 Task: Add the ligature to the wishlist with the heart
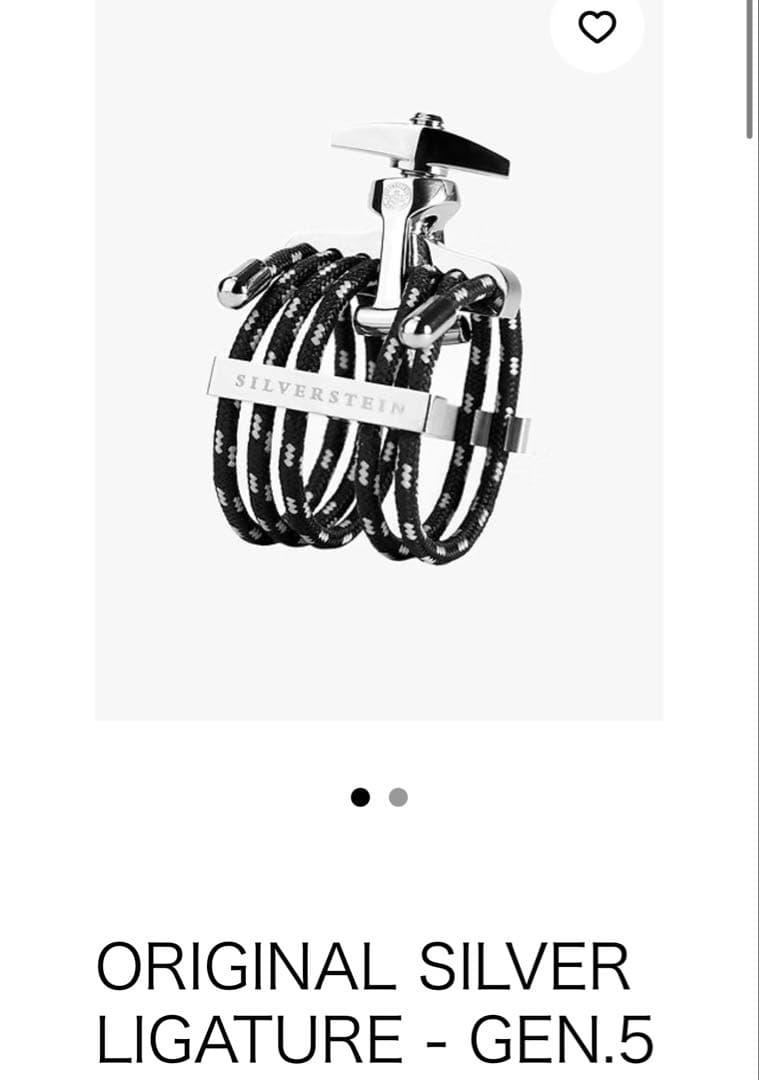tap(598, 28)
